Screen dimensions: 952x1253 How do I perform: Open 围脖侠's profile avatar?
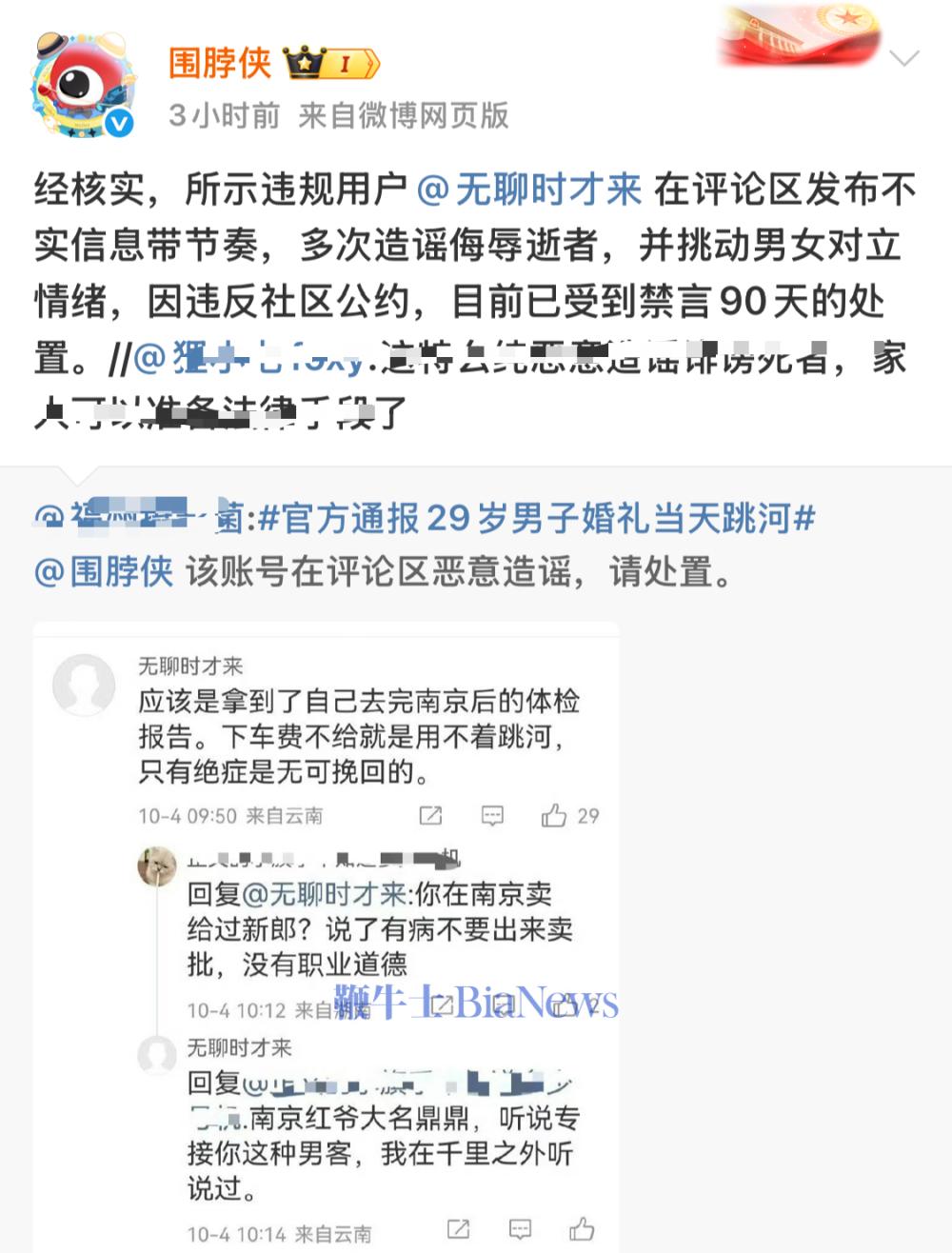click(x=82, y=86)
